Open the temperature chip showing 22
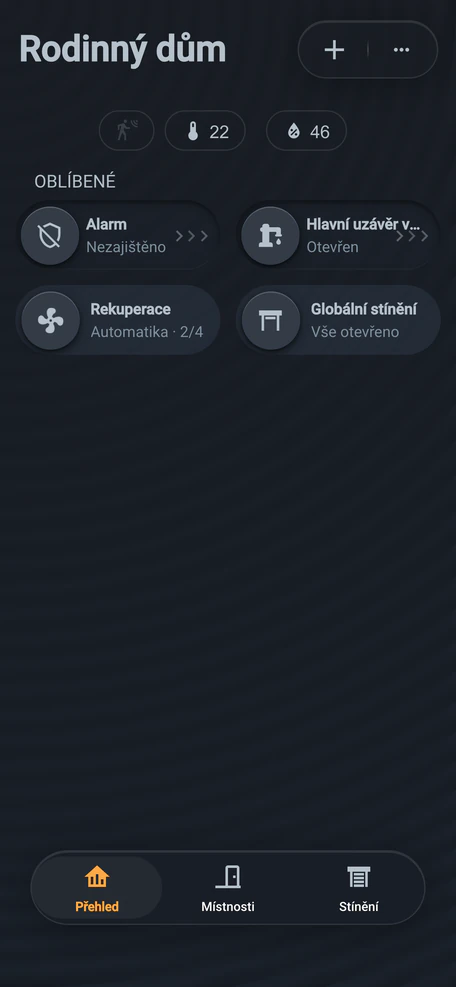This screenshot has height=987, width=456. coord(205,131)
